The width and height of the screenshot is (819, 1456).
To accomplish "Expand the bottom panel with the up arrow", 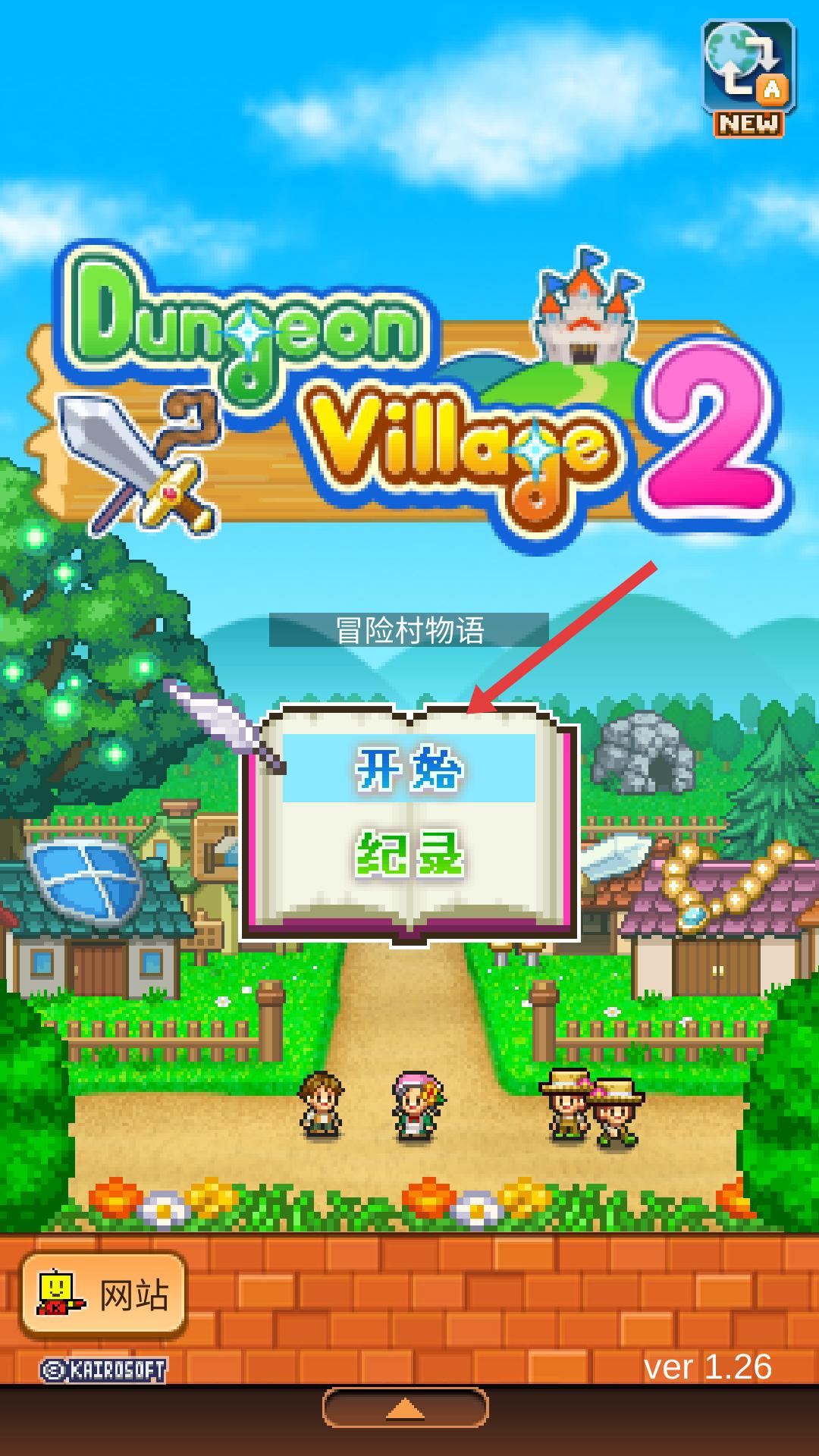I will coord(406,1407).
